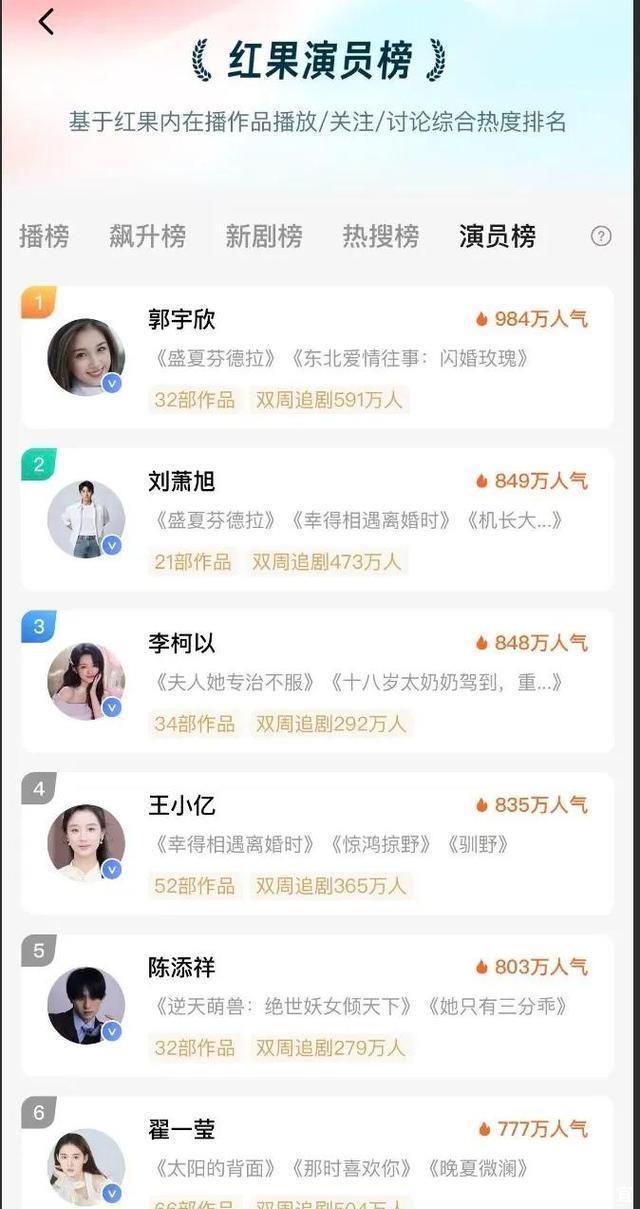Switch to the 播榜 tab
Image resolution: width=640 pixels, height=1209 pixels.
coord(44,236)
